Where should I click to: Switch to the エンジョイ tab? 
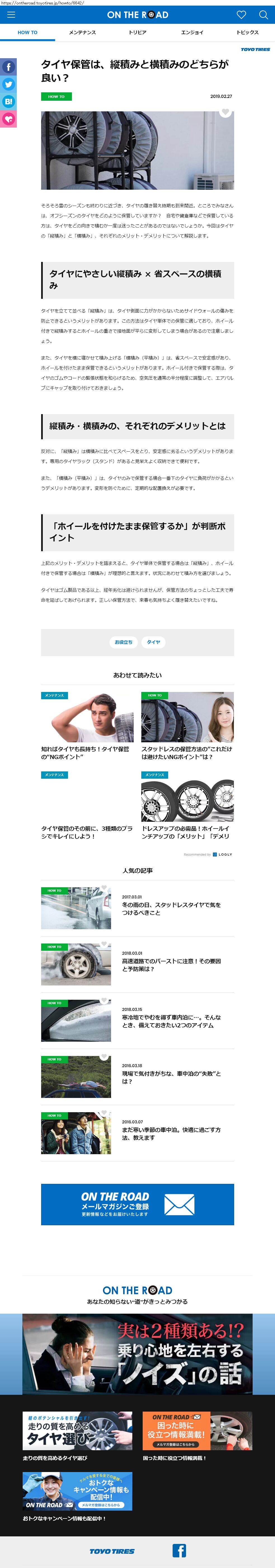coord(192,32)
